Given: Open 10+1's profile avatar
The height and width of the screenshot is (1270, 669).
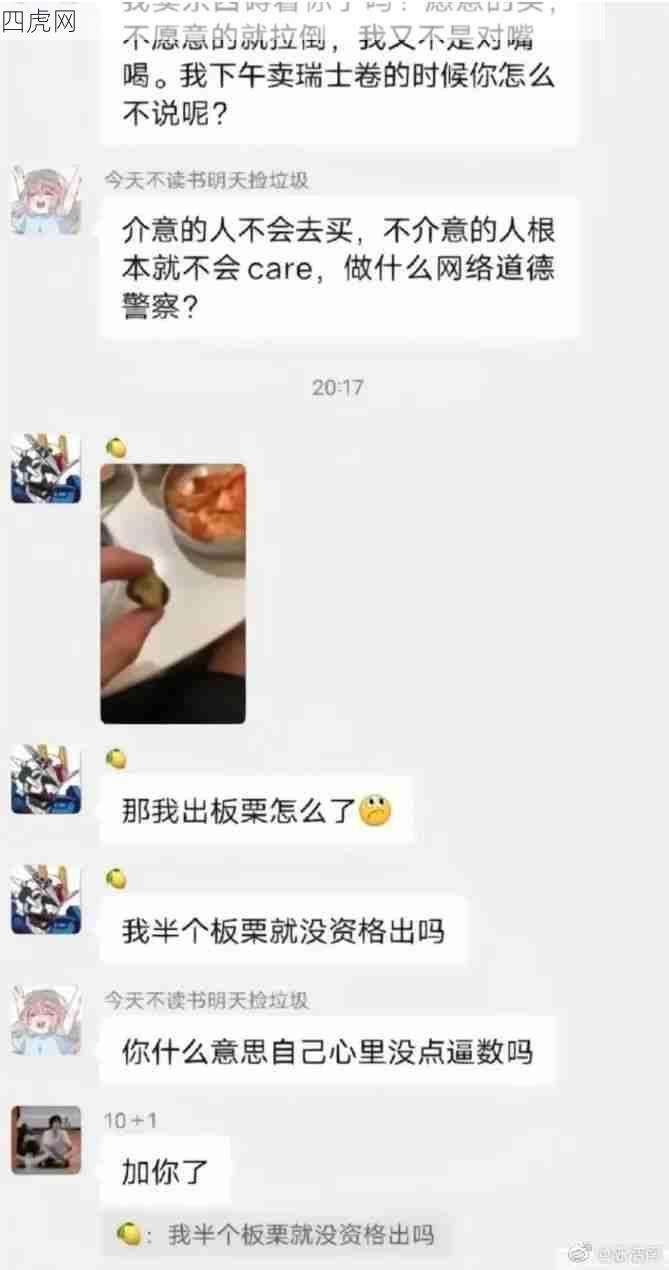Looking at the screenshot, I should (45, 1140).
